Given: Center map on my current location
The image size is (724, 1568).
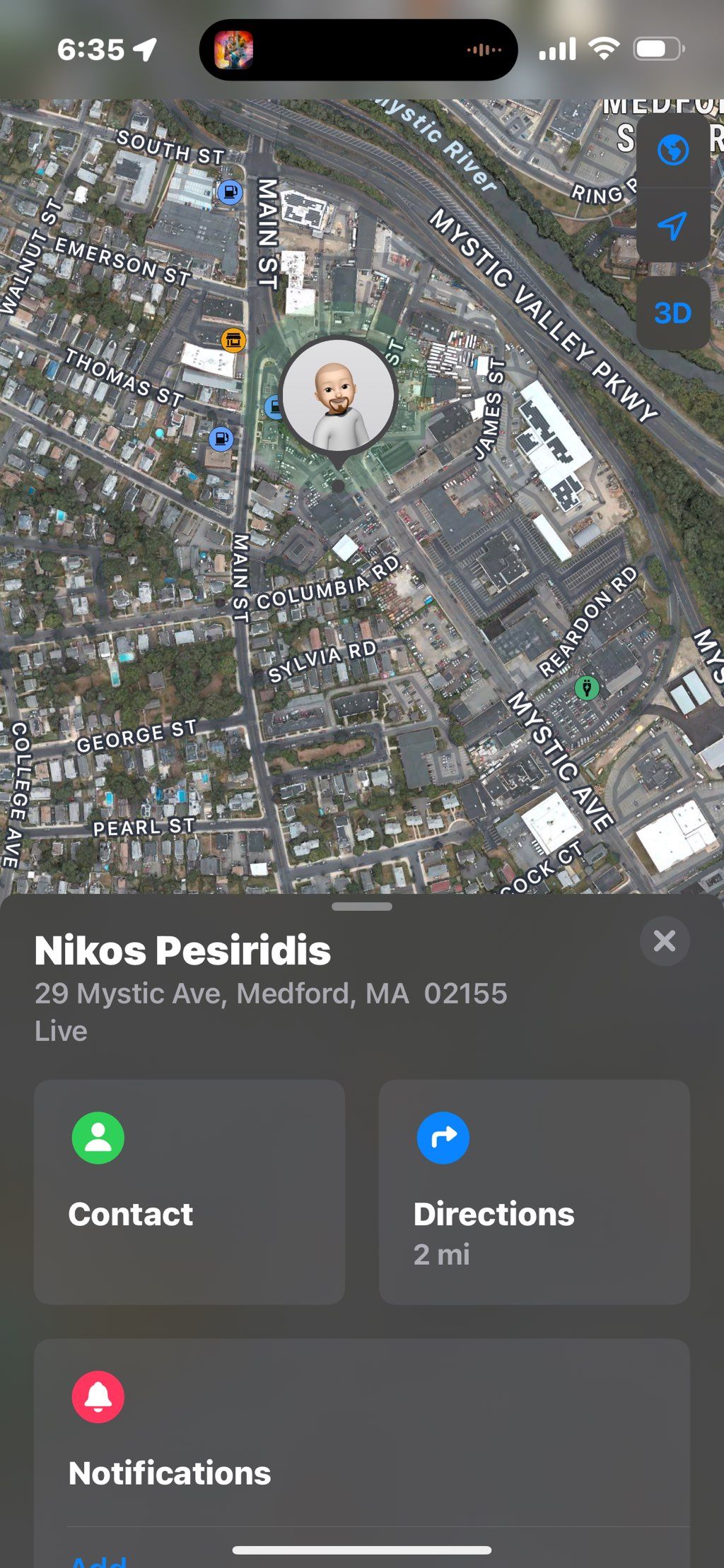Looking at the screenshot, I should click(x=672, y=225).
